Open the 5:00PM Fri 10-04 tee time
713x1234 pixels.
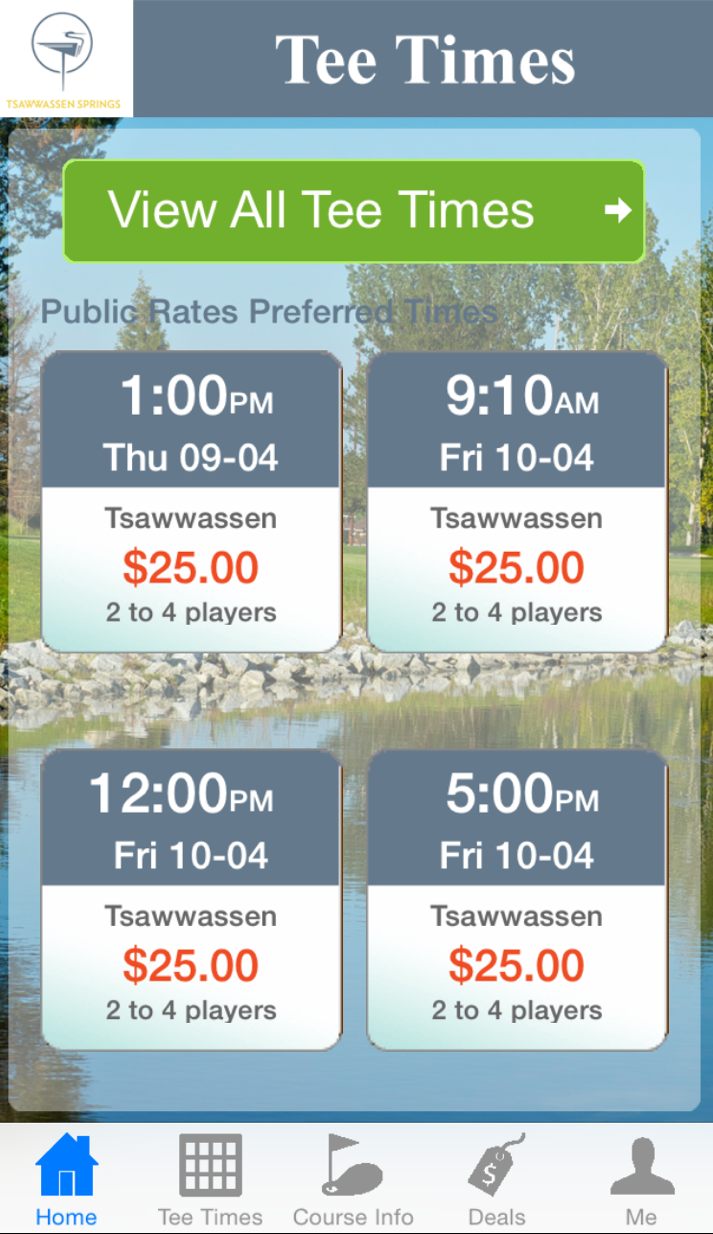[x=517, y=900]
